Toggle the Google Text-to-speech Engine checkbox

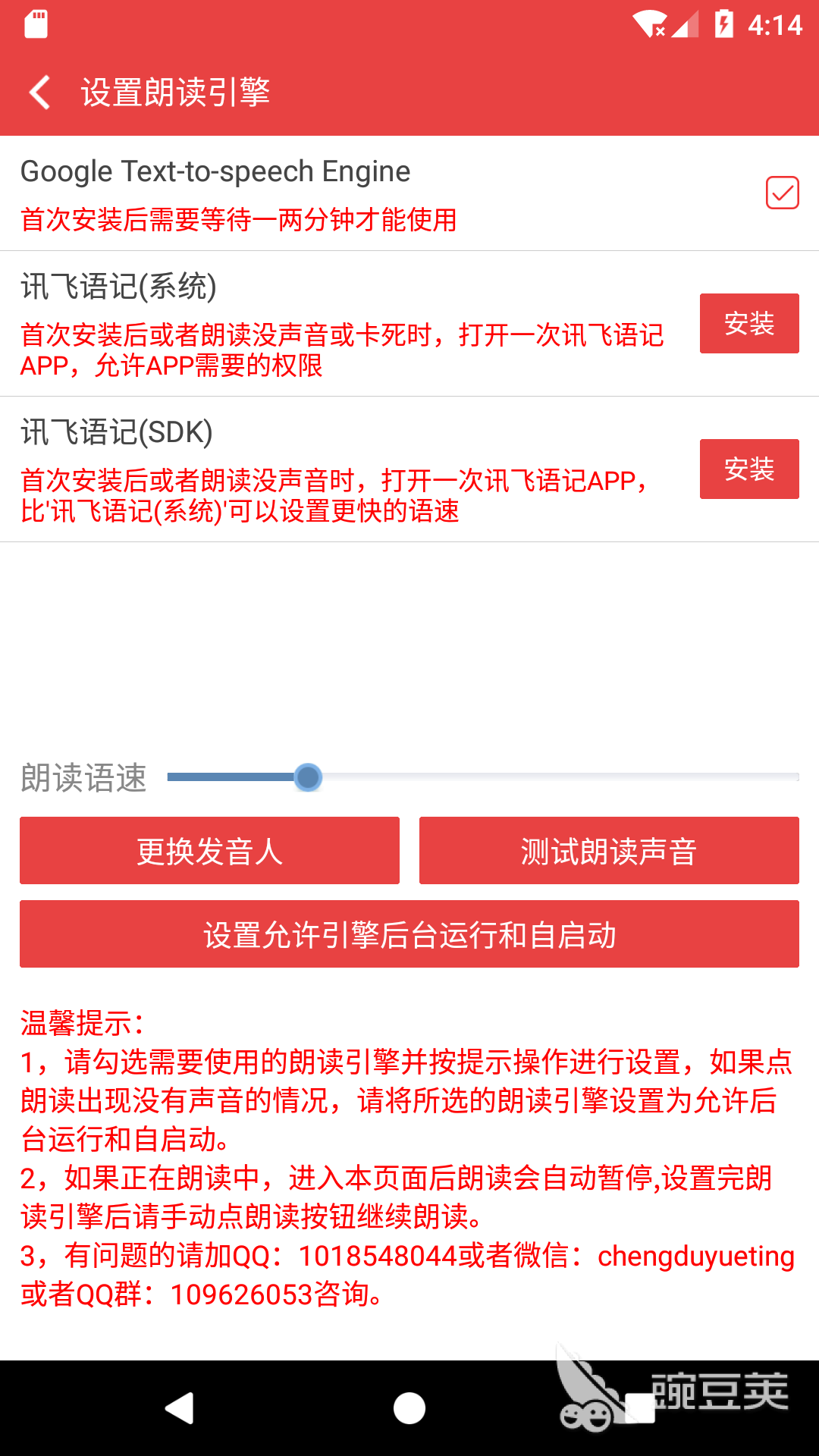pos(782,193)
